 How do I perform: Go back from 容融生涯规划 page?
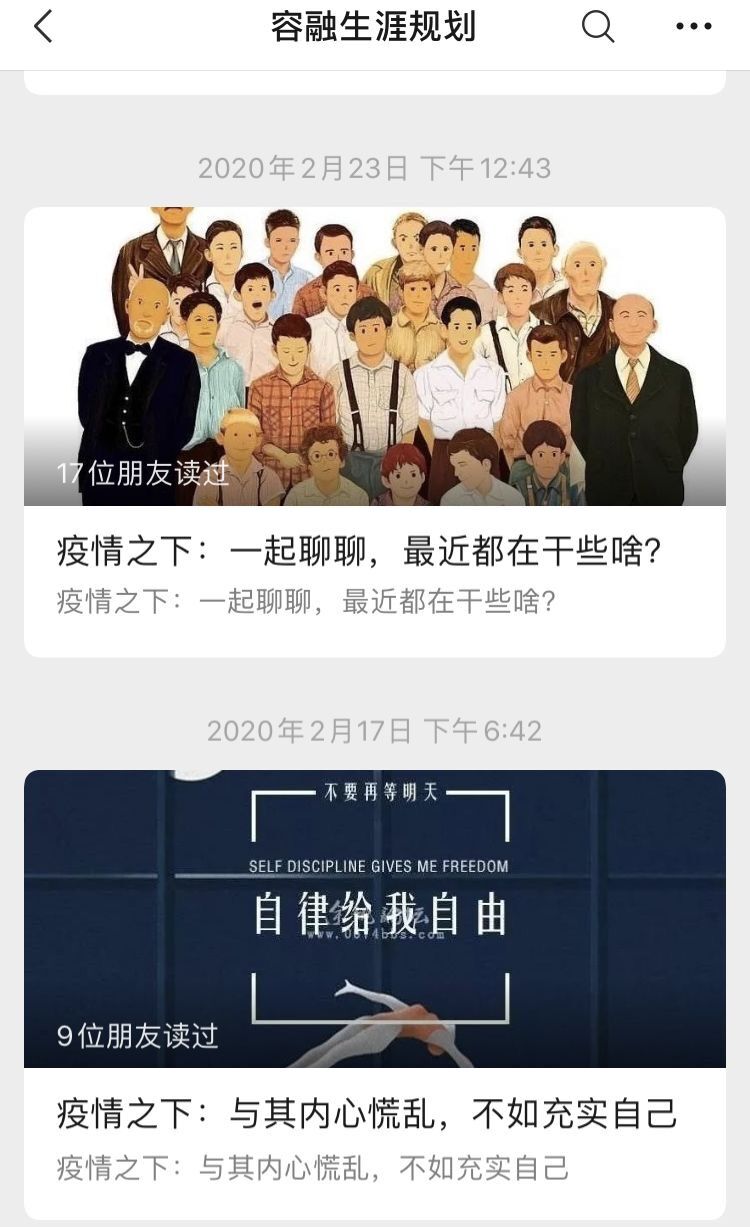pyautogui.click(x=43, y=27)
